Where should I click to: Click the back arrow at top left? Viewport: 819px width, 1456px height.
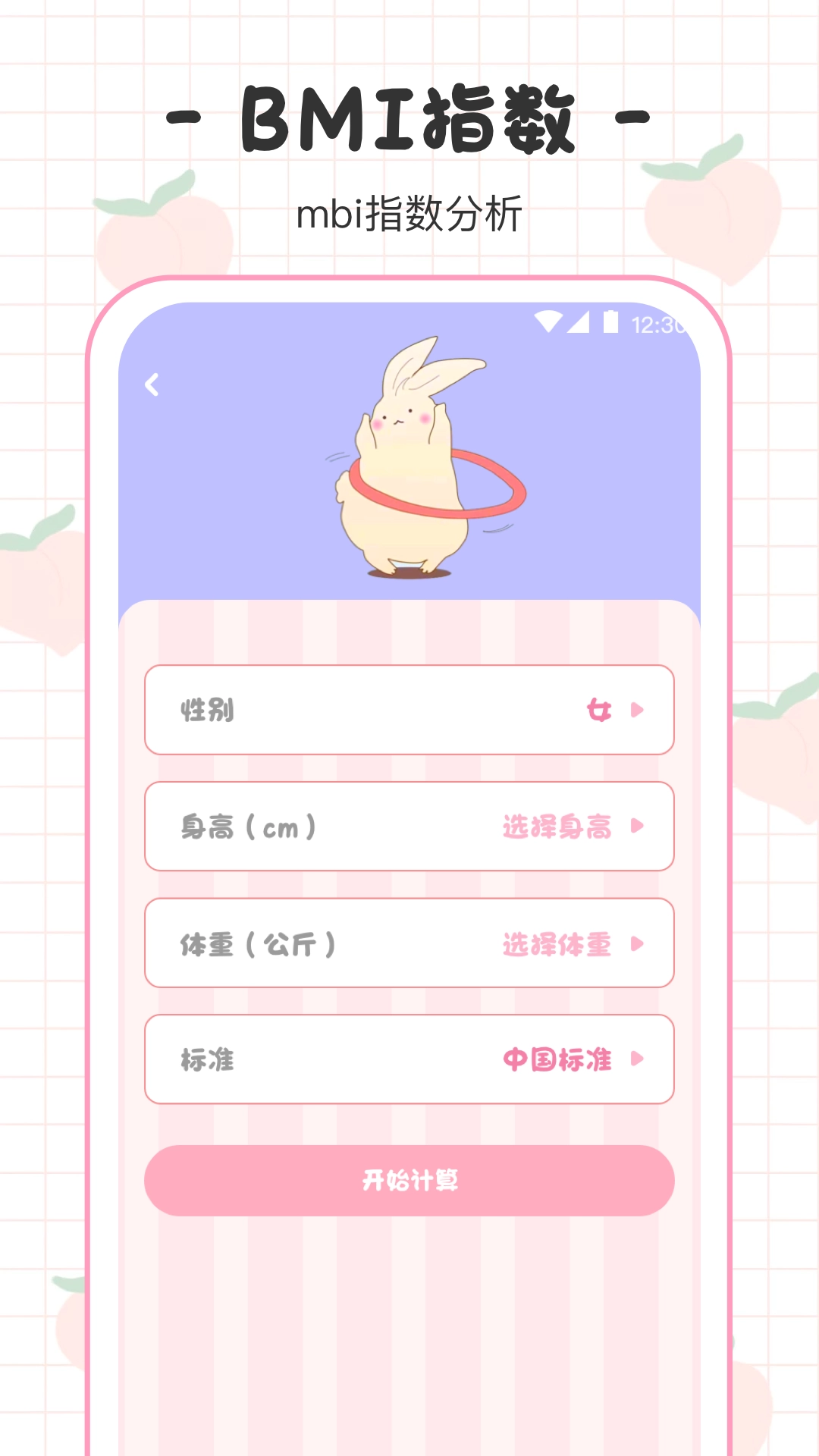(x=152, y=384)
